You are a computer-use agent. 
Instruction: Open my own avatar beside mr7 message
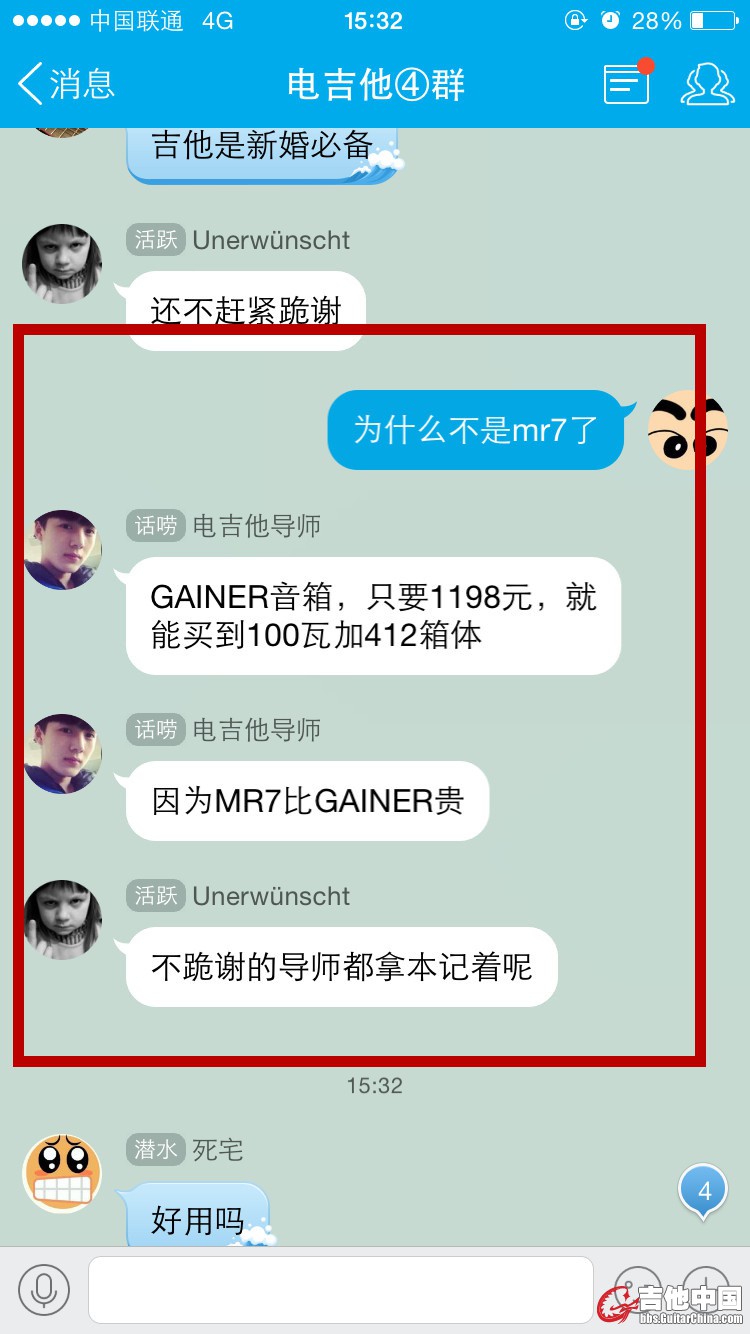tap(687, 430)
